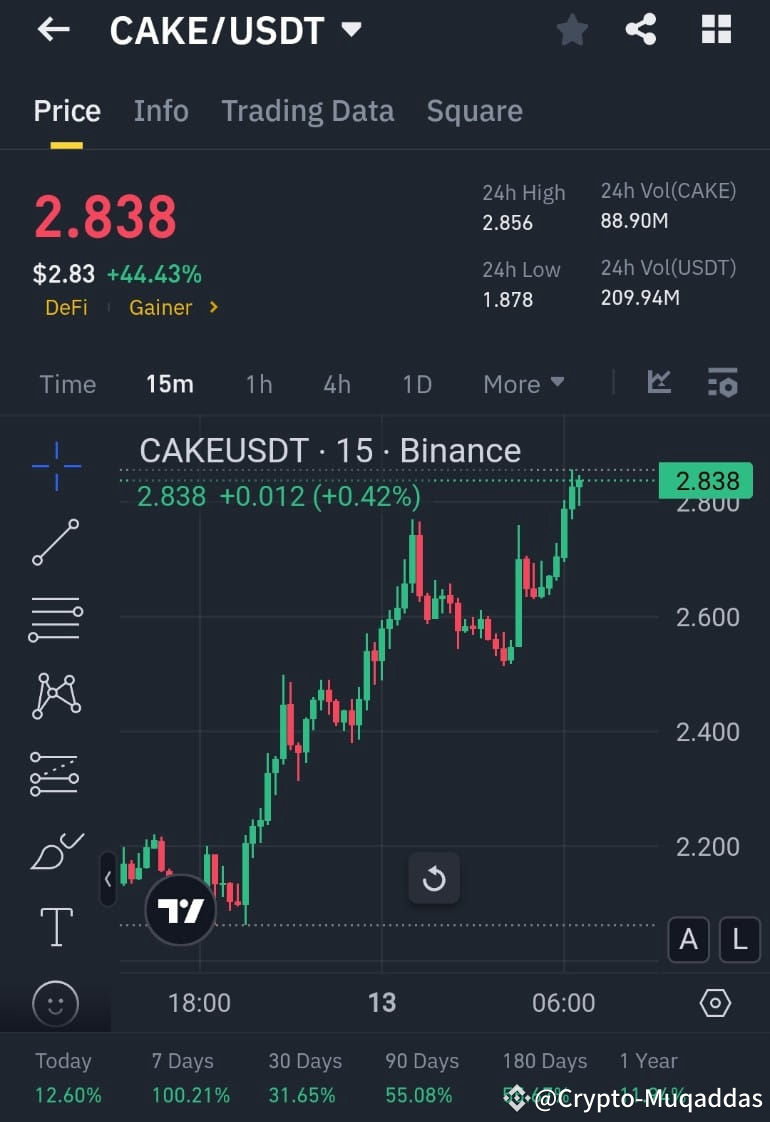This screenshot has height=1122, width=770.
Task: Tap the share icon in the top bar
Action: [x=641, y=29]
